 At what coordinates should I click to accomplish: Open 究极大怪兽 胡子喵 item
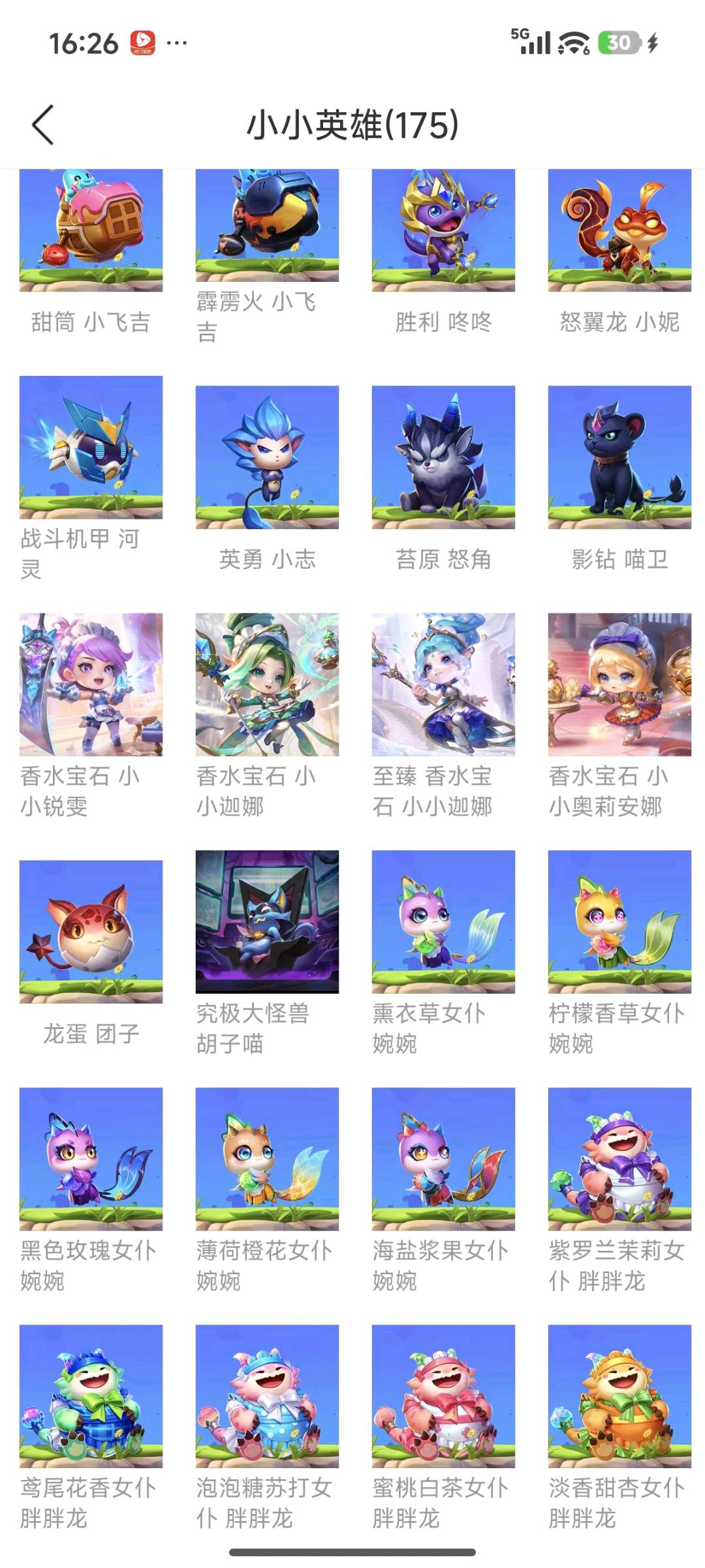(267, 921)
